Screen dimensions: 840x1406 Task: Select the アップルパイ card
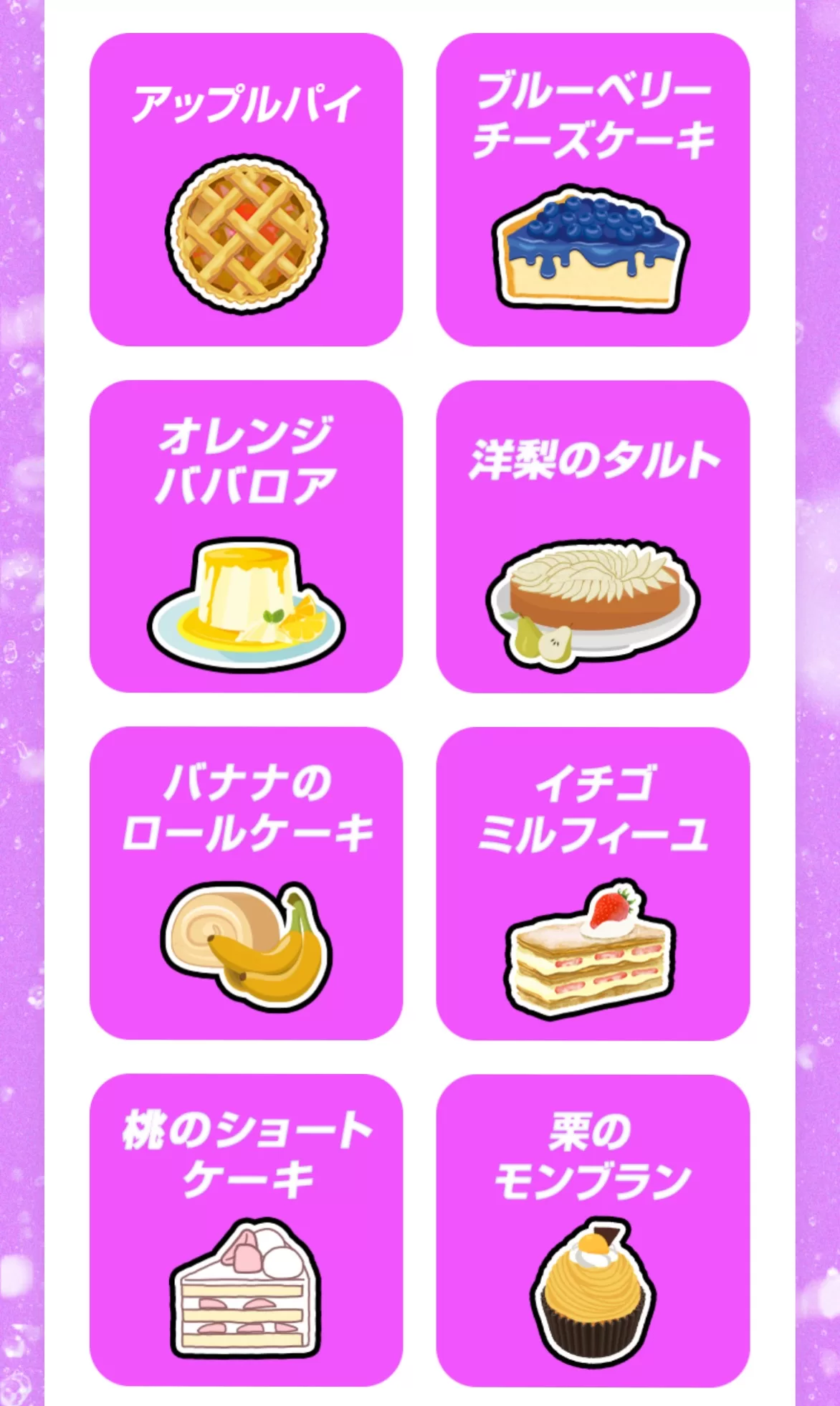point(246,190)
